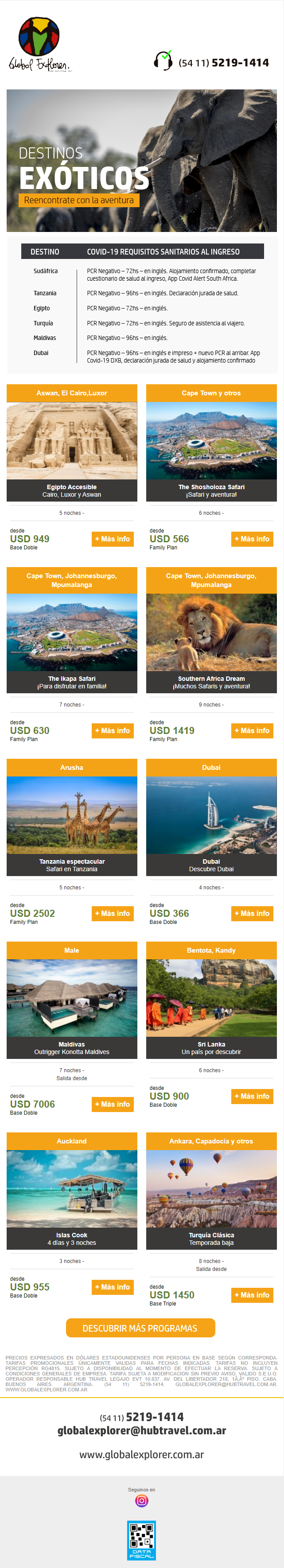Open Más info for The Shosholoza Safari

252,539
